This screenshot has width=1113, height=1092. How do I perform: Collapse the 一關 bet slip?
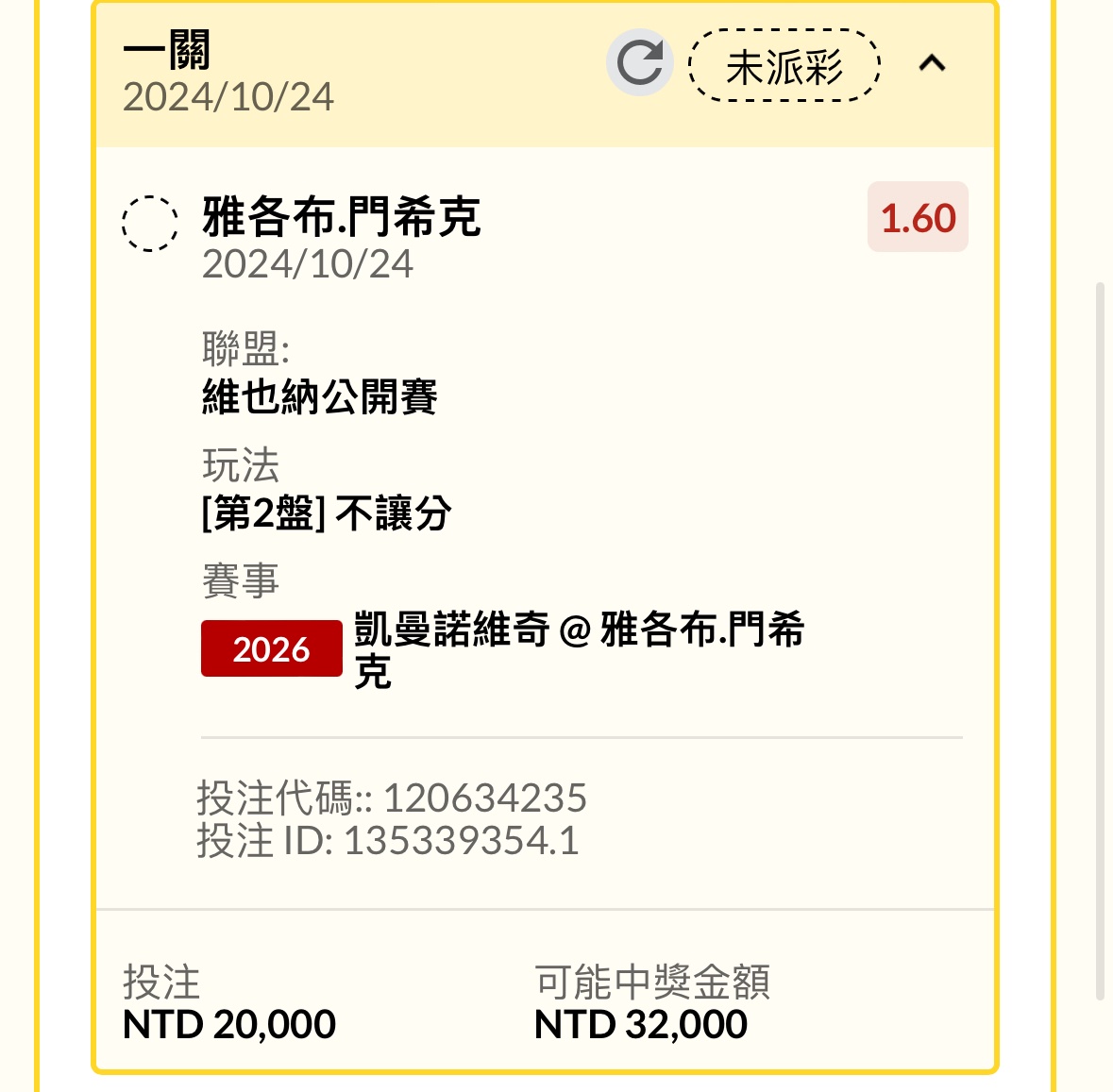pyautogui.click(x=932, y=63)
